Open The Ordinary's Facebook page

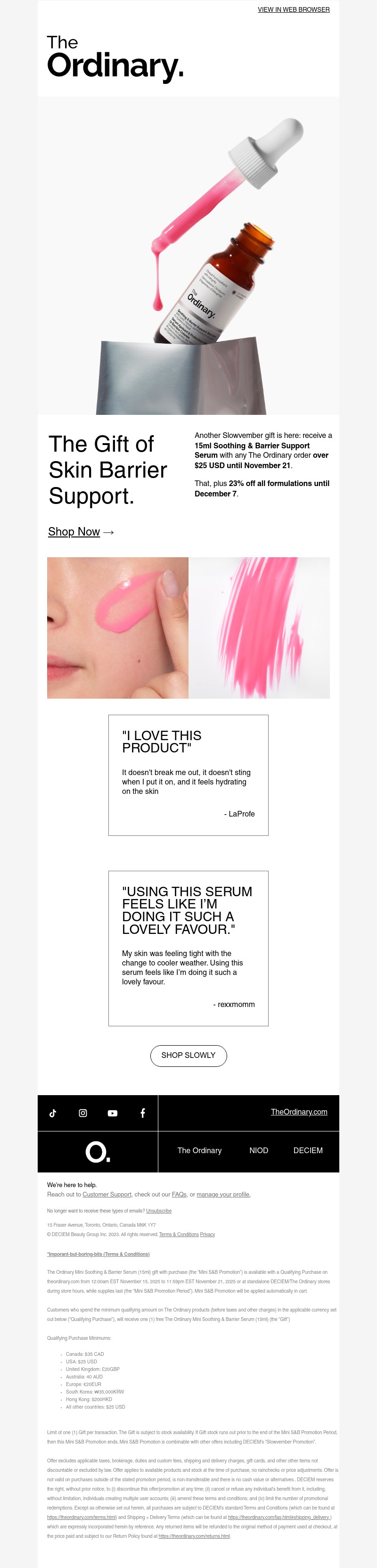pos(142,1113)
